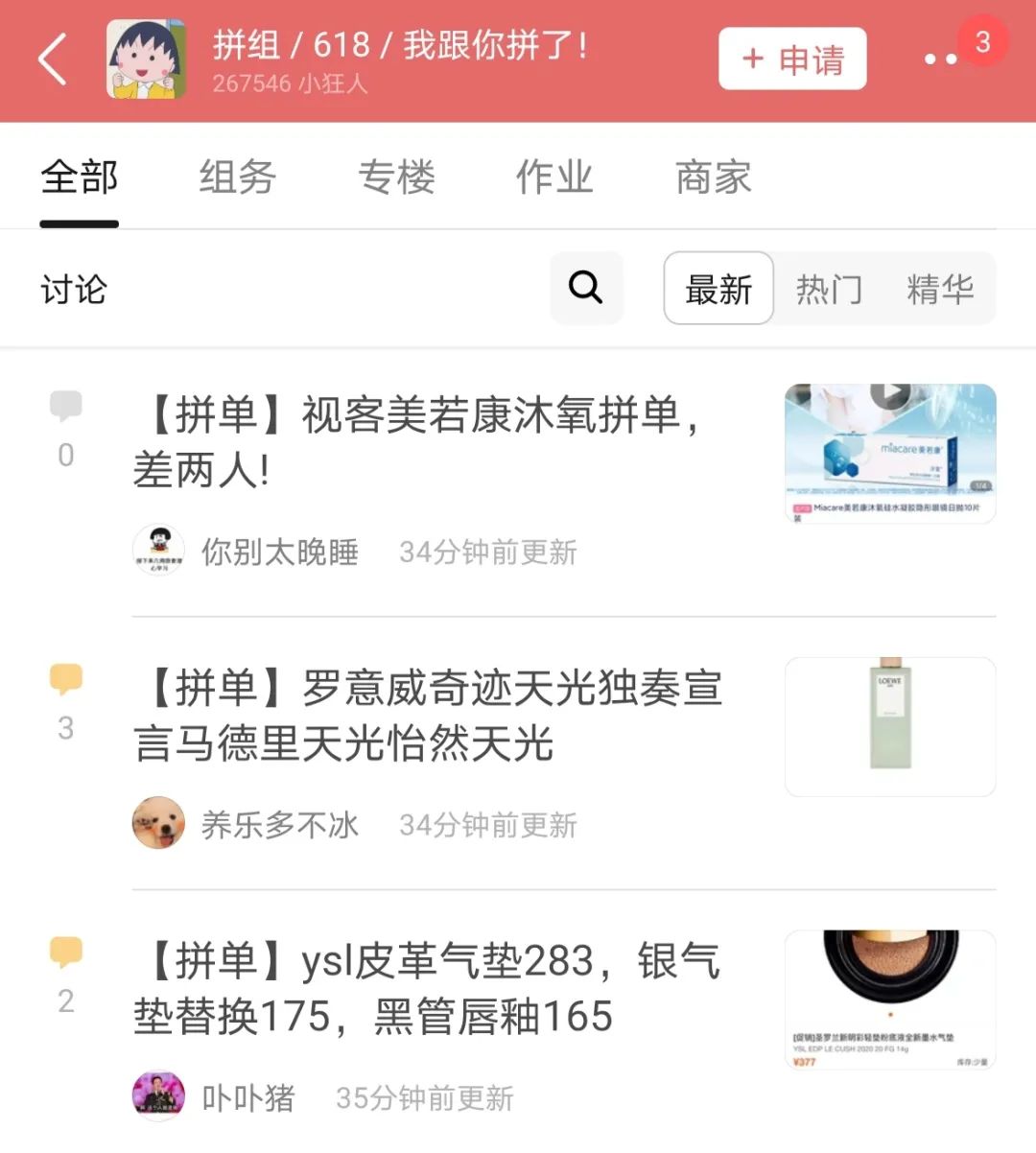Switch to the 作业 tab
This screenshot has width=1036, height=1153.
point(554,177)
